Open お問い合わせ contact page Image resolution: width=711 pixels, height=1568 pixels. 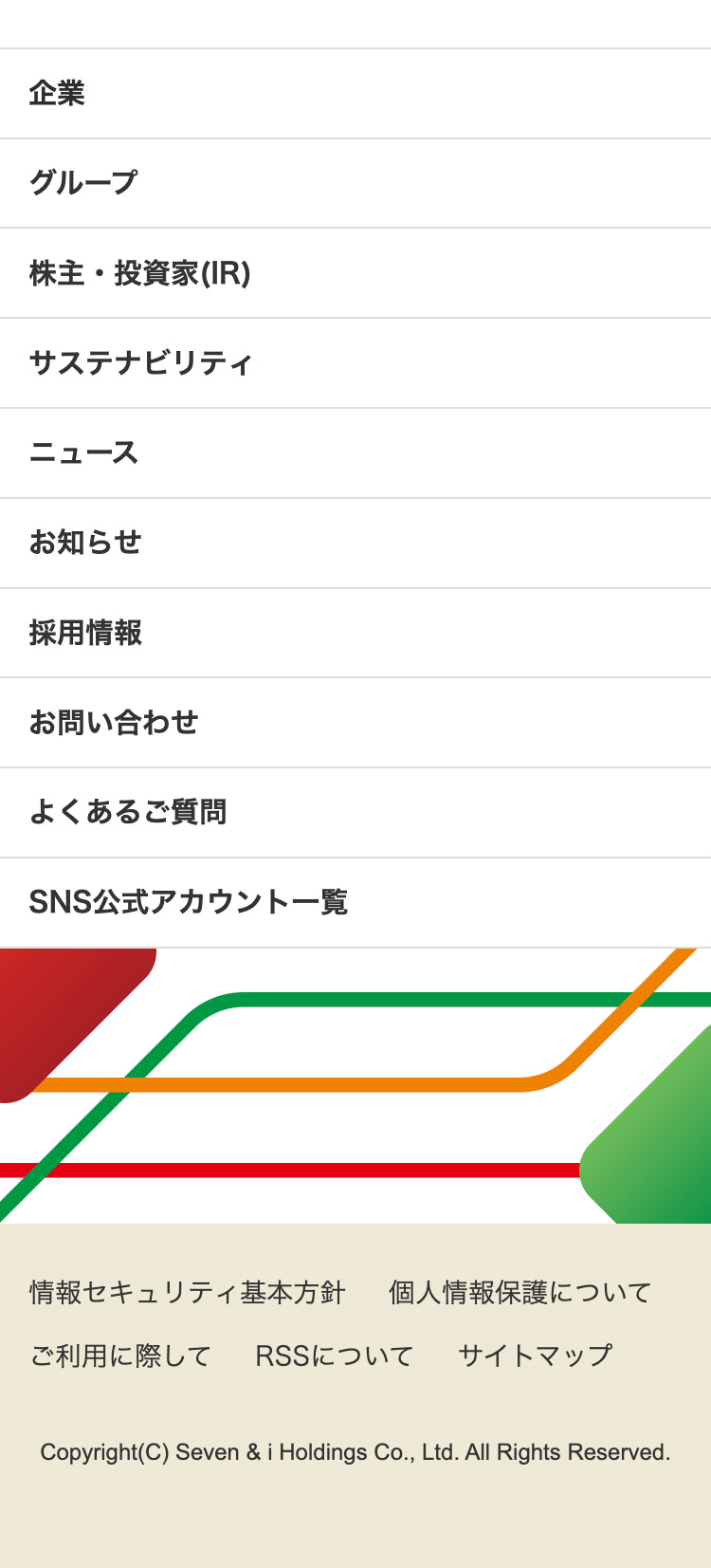pyautogui.click(x=114, y=722)
